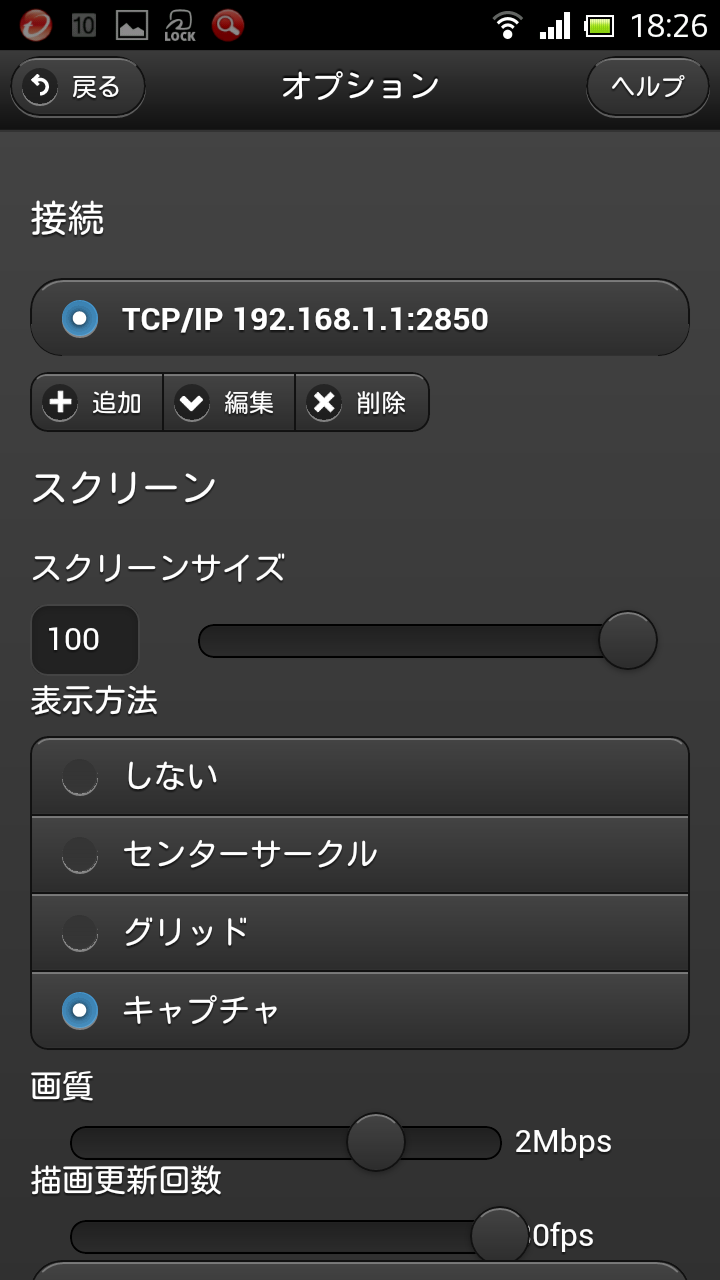Tap the 画質 quality slider
This screenshot has width=720, height=1280.
(x=285, y=1142)
